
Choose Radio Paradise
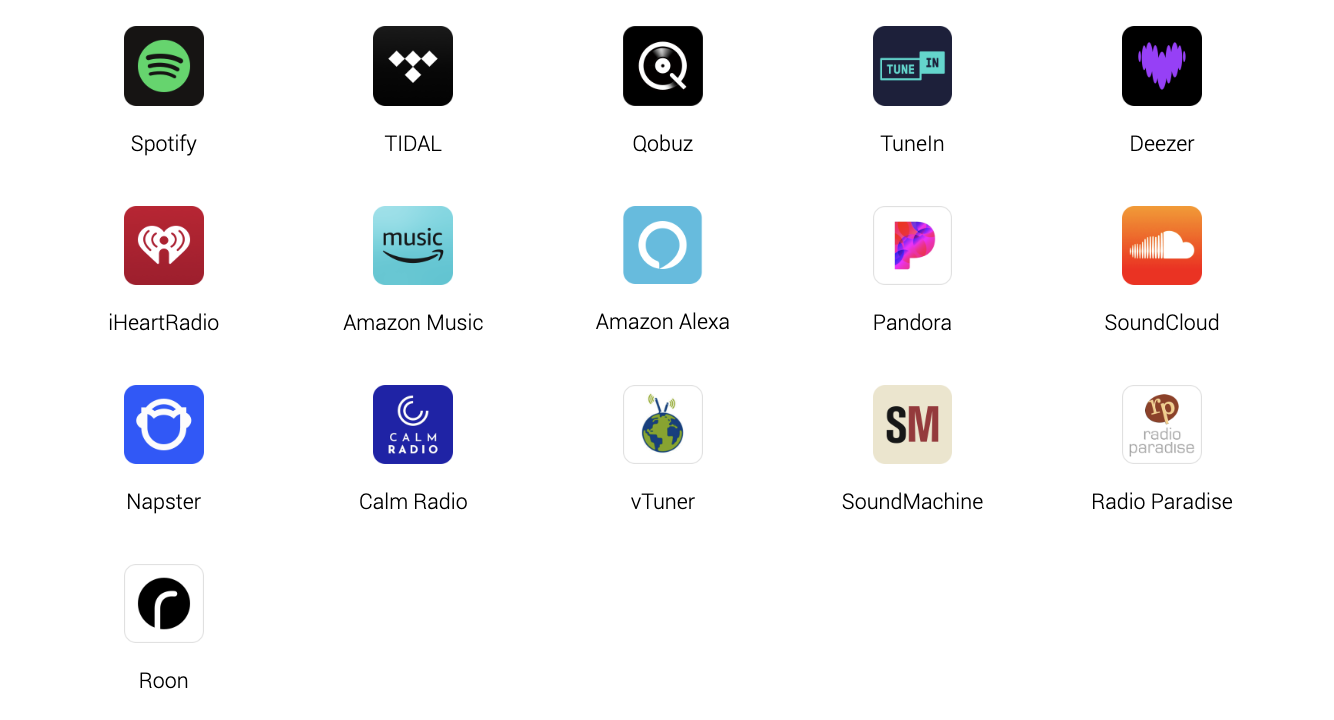[1161, 424]
